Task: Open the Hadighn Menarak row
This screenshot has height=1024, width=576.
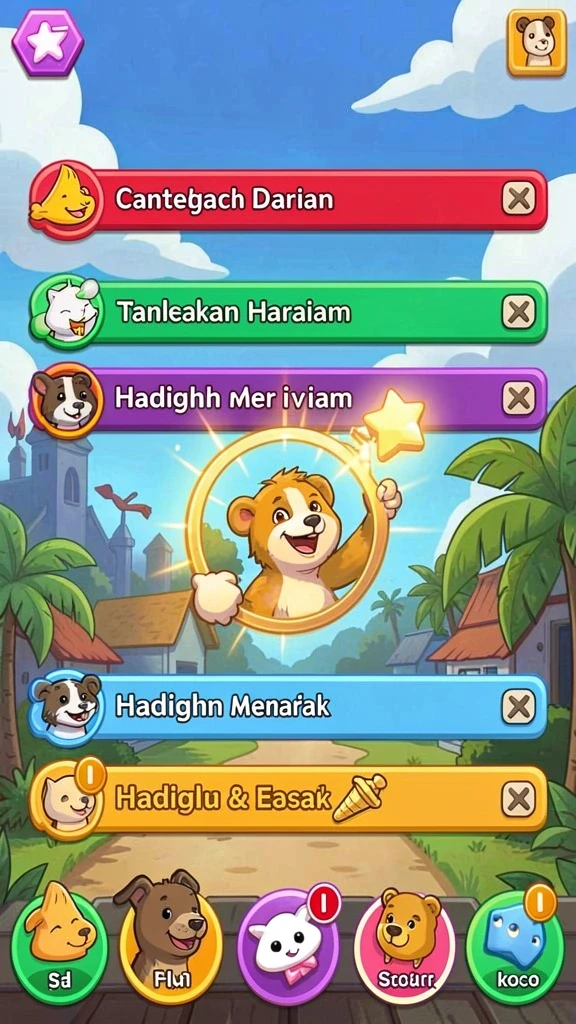Action: [288, 707]
